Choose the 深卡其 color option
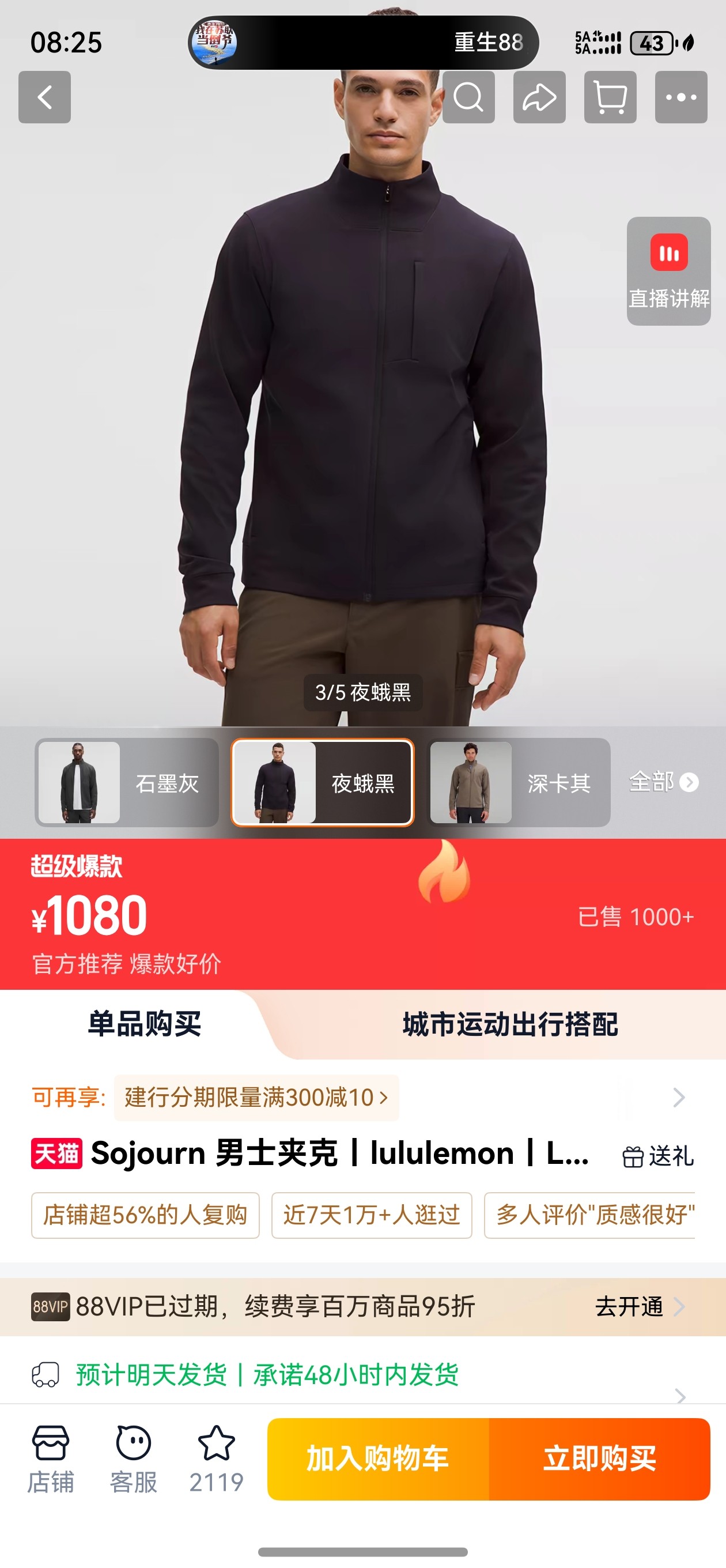The image size is (726, 1568). pos(519,782)
